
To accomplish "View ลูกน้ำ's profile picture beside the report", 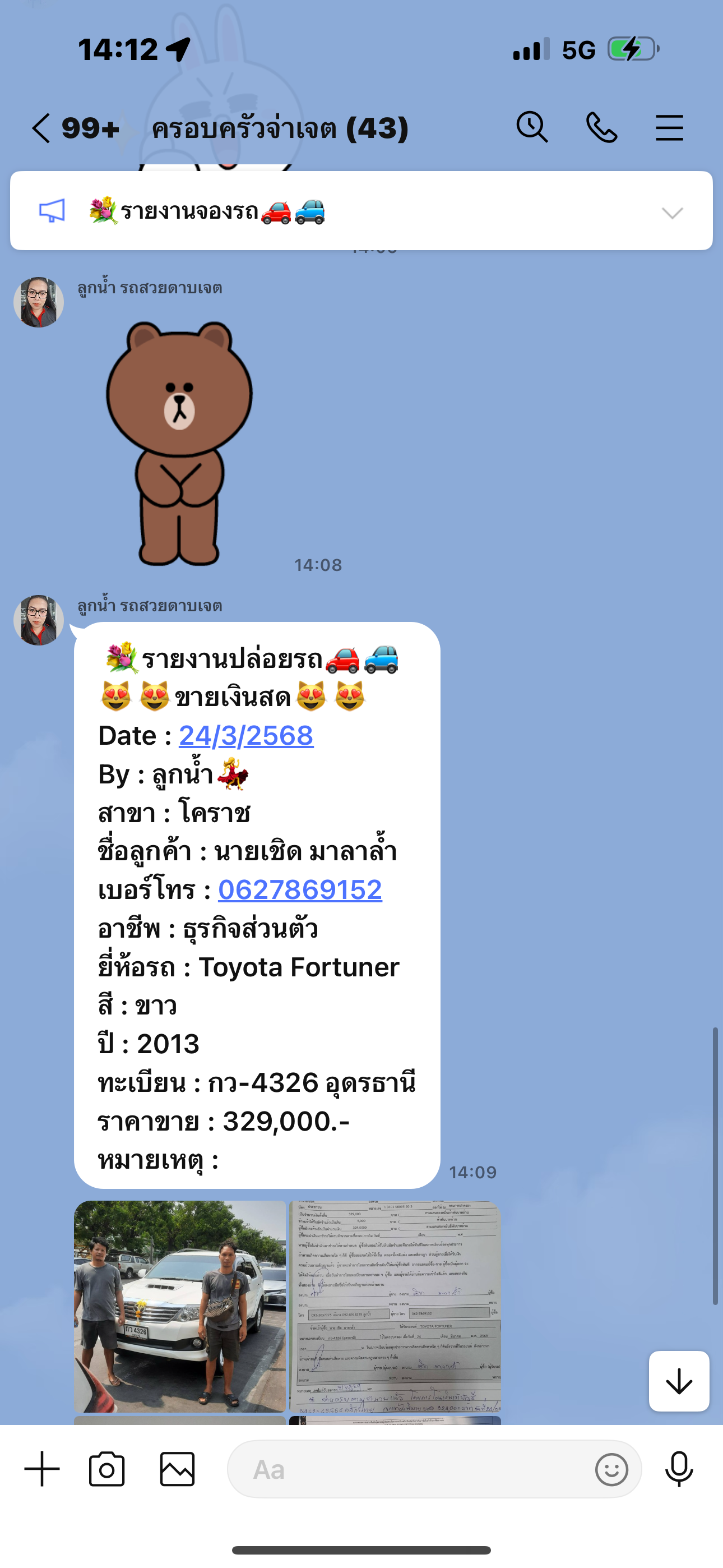I will pyautogui.click(x=39, y=620).
